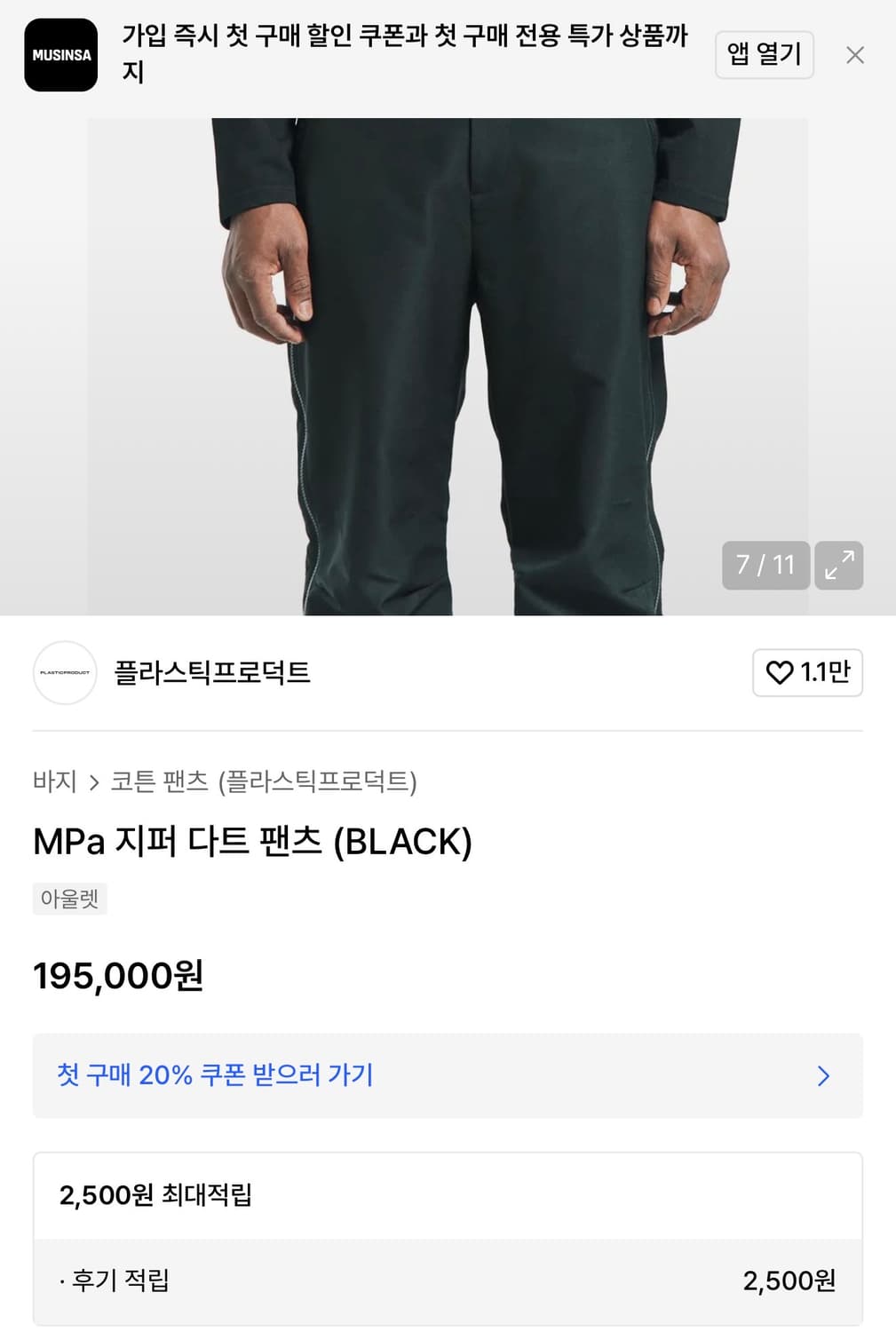
Task: Click the brand circle avatar at left
Action: click(x=64, y=673)
